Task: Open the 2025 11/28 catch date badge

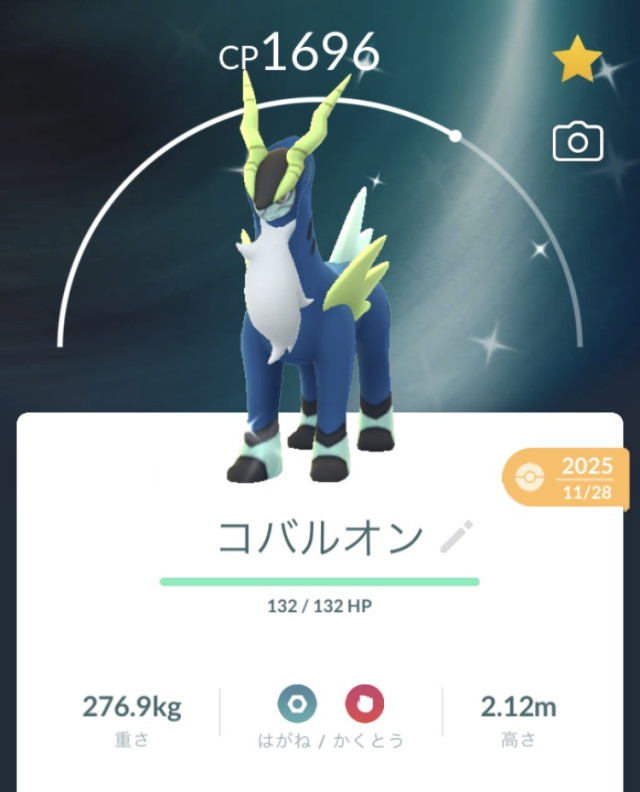Action: click(570, 476)
